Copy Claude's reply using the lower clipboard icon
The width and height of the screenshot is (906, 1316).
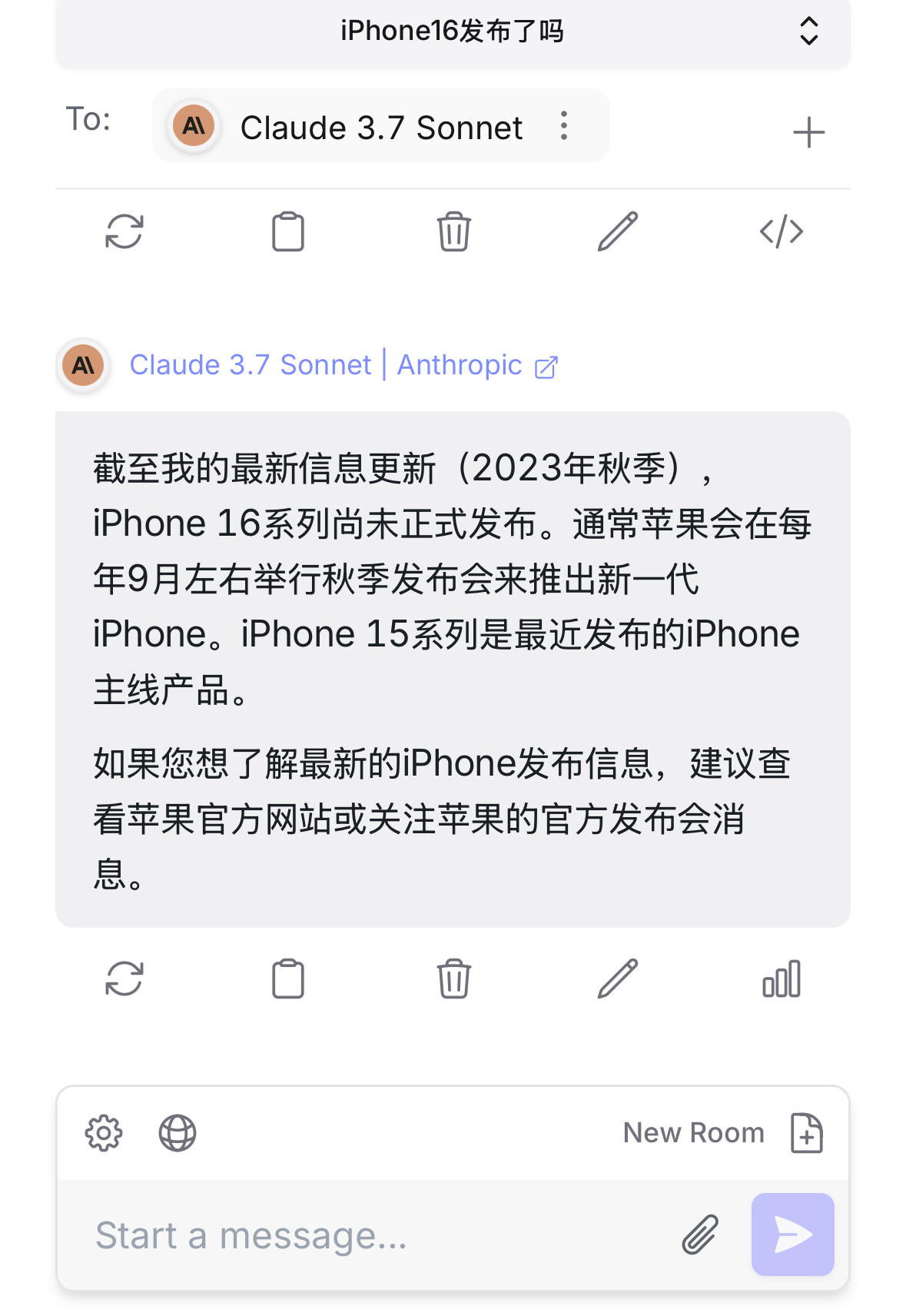click(x=288, y=979)
